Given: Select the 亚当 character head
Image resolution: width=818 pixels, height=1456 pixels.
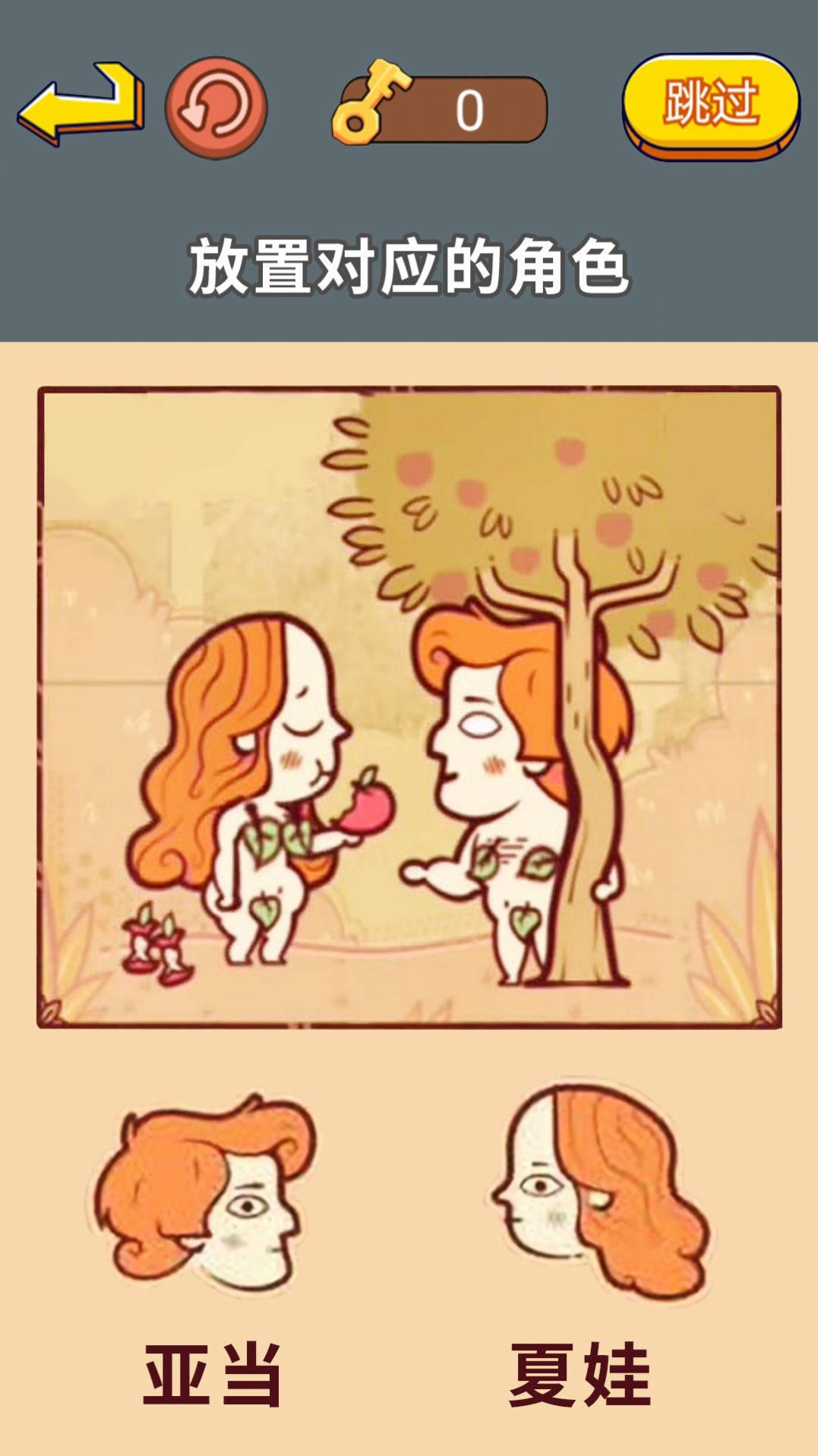Looking at the screenshot, I should (205, 1192).
